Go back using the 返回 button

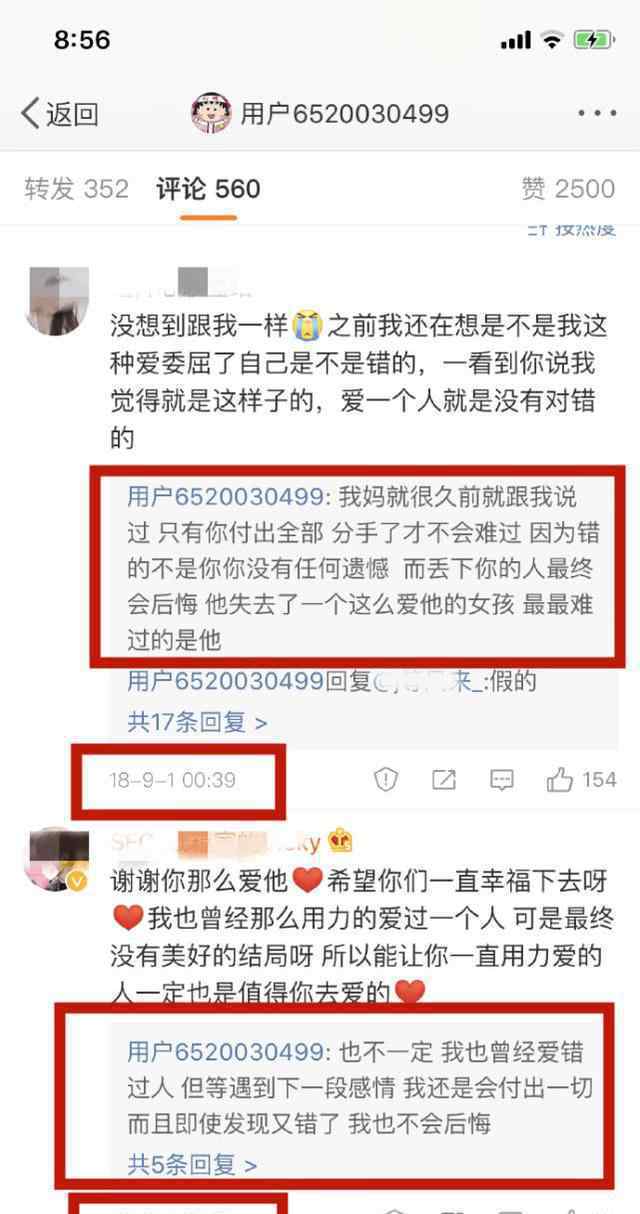pos(60,114)
